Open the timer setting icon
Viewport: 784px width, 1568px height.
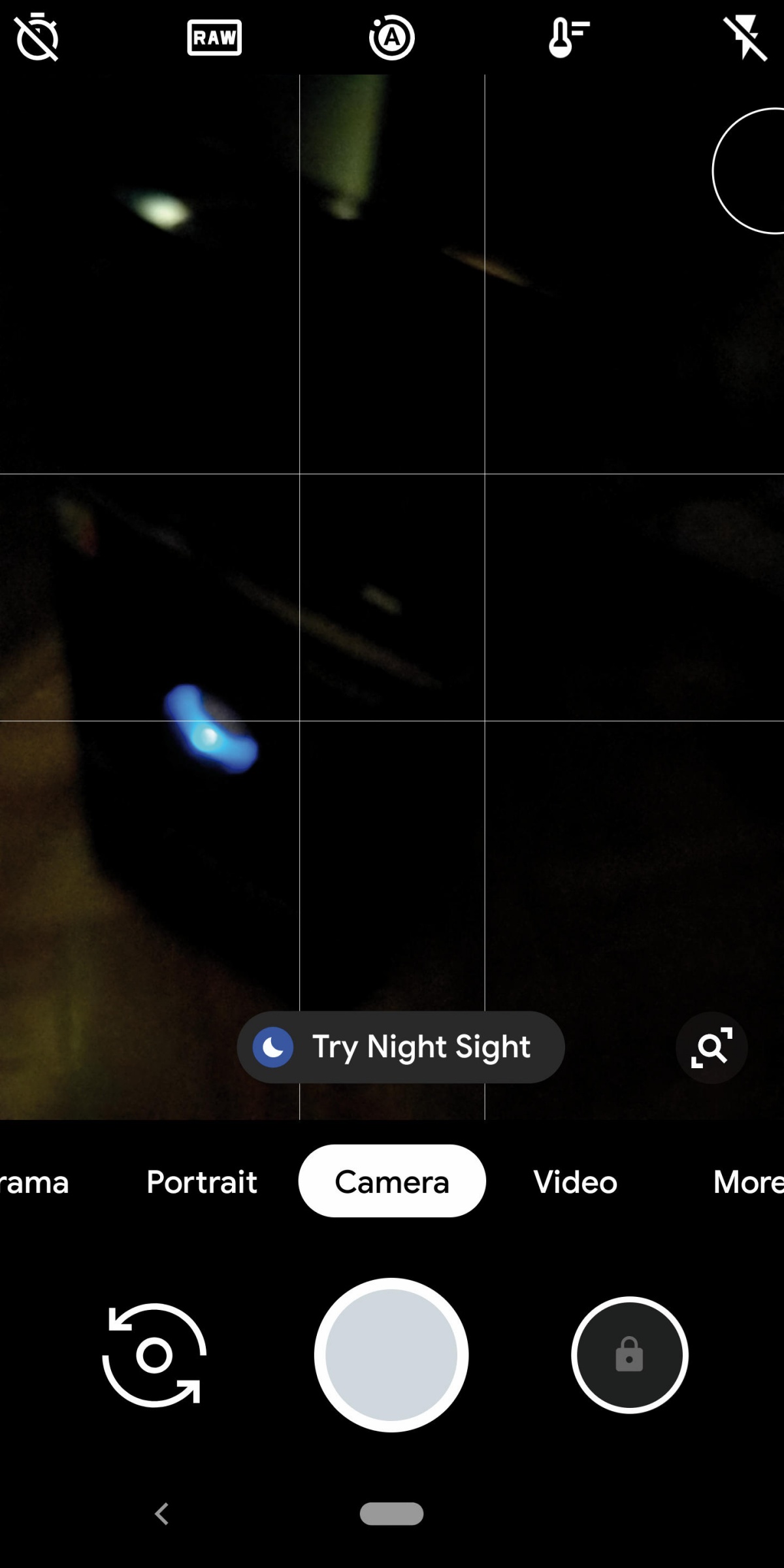coord(37,38)
